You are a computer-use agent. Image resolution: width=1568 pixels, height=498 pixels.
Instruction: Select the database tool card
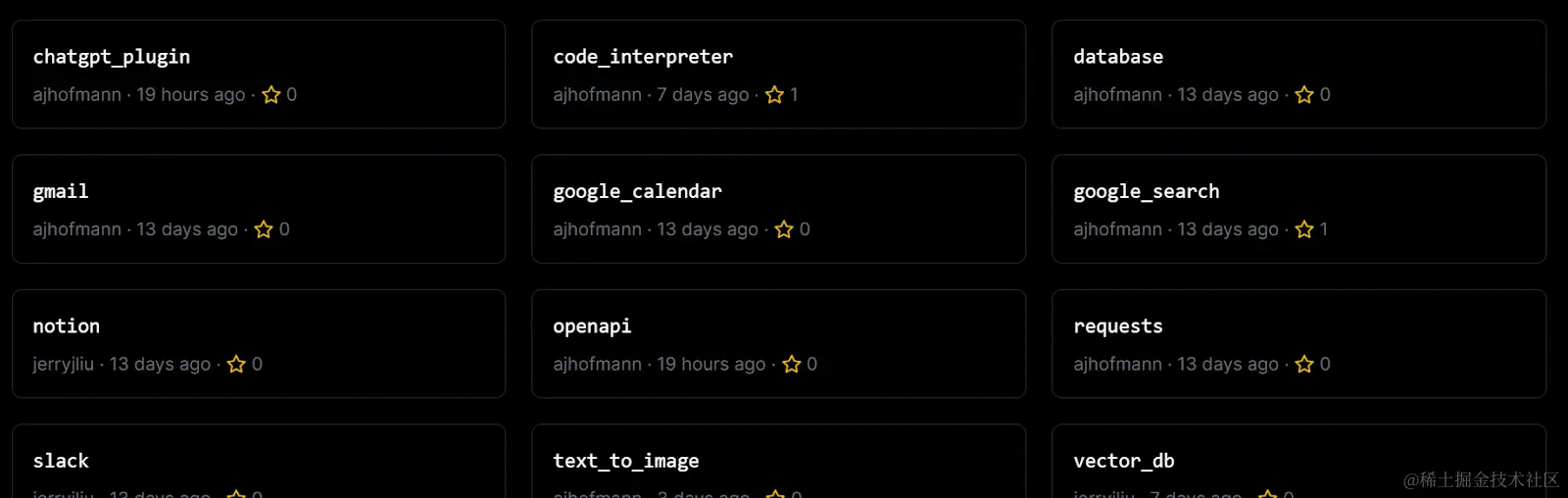tap(1298, 75)
